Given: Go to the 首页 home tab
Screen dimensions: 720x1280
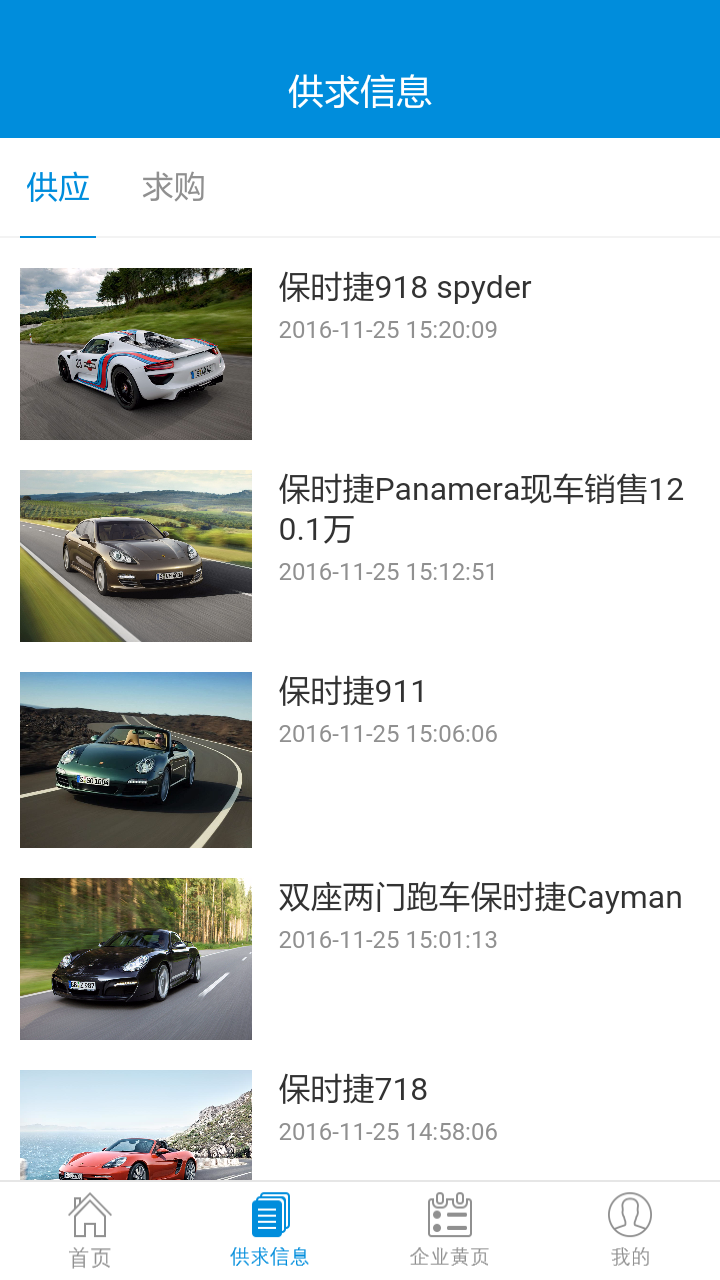Looking at the screenshot, I should (x=90, y=1231).
